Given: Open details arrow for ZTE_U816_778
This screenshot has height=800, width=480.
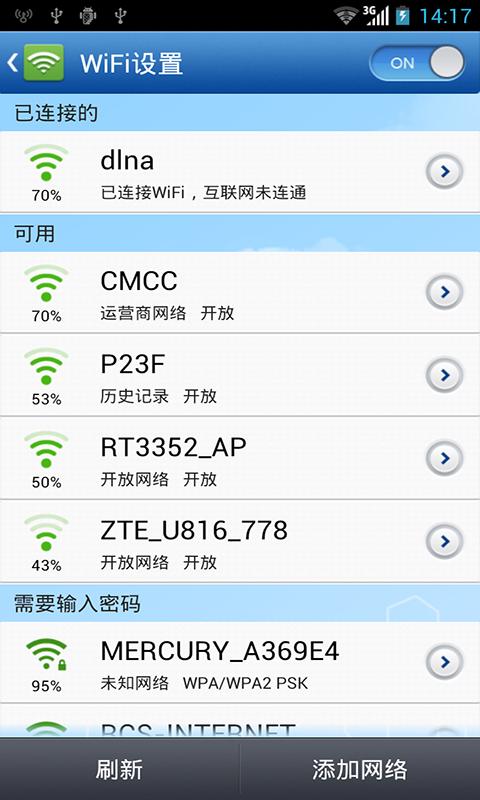Looking at the screenshot, I should [x=444, y=541].
